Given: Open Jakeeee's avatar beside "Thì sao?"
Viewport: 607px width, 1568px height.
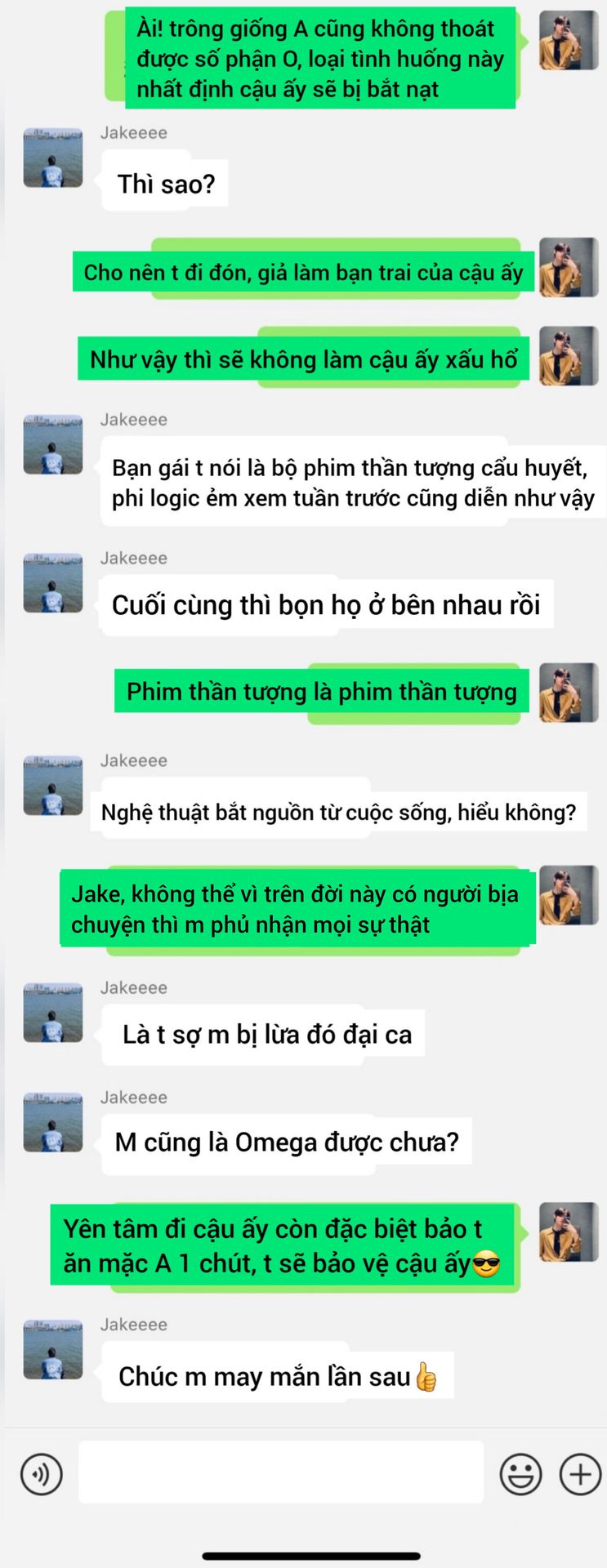Looking at the screenshot, I should click(x=53, y=158).
